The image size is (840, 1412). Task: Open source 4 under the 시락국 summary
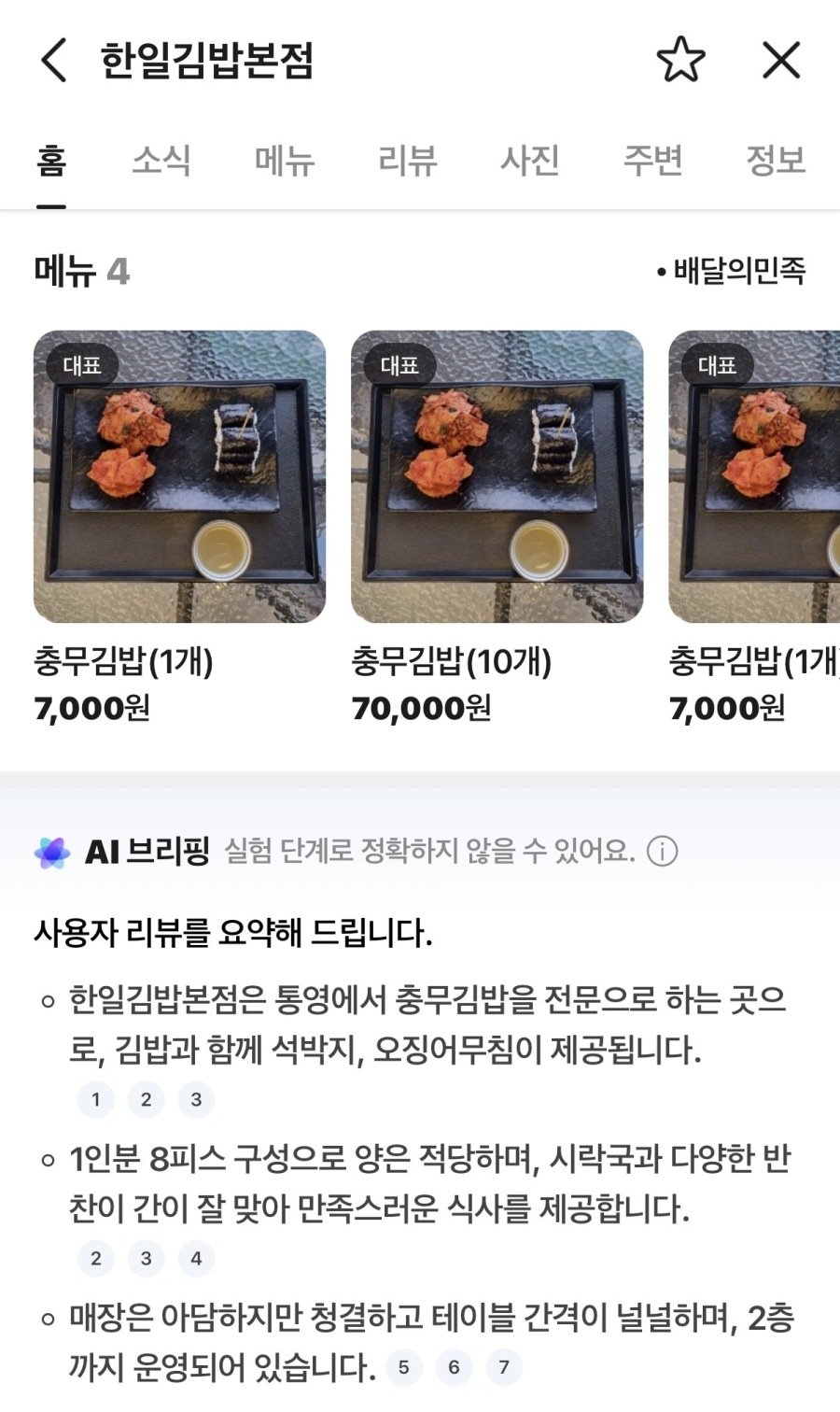pyautogui.click(x=196, y=1258)
